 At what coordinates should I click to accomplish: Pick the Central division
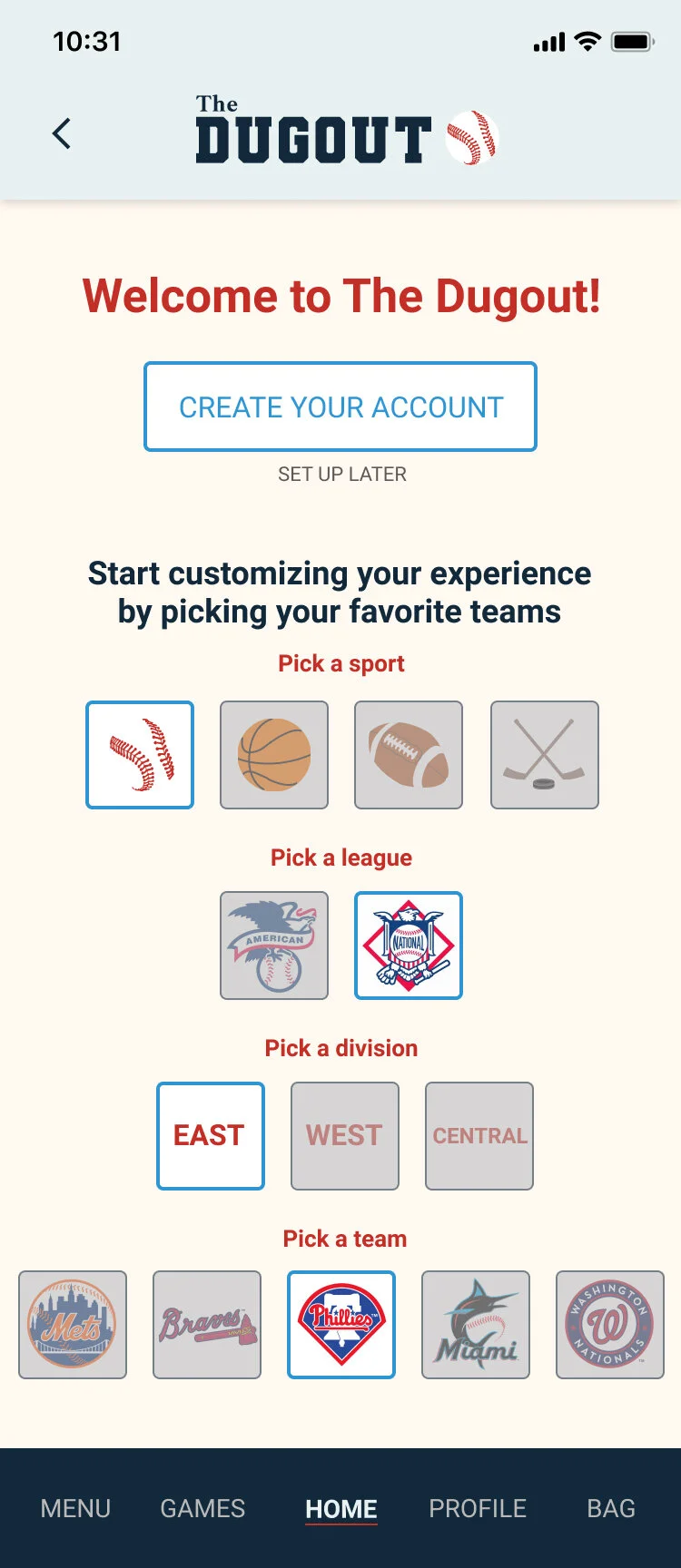pos(479,1136)
